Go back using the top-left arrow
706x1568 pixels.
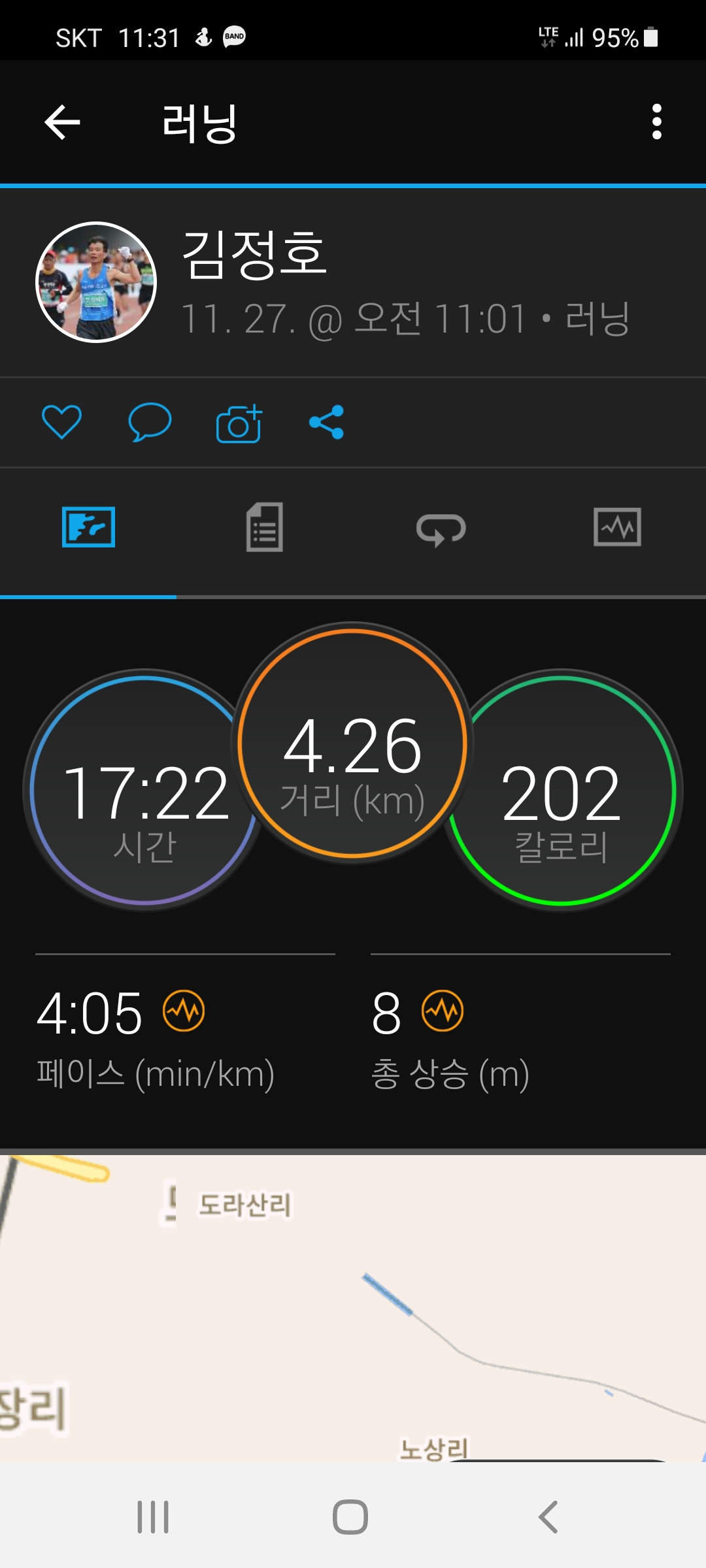pos(62,122)
